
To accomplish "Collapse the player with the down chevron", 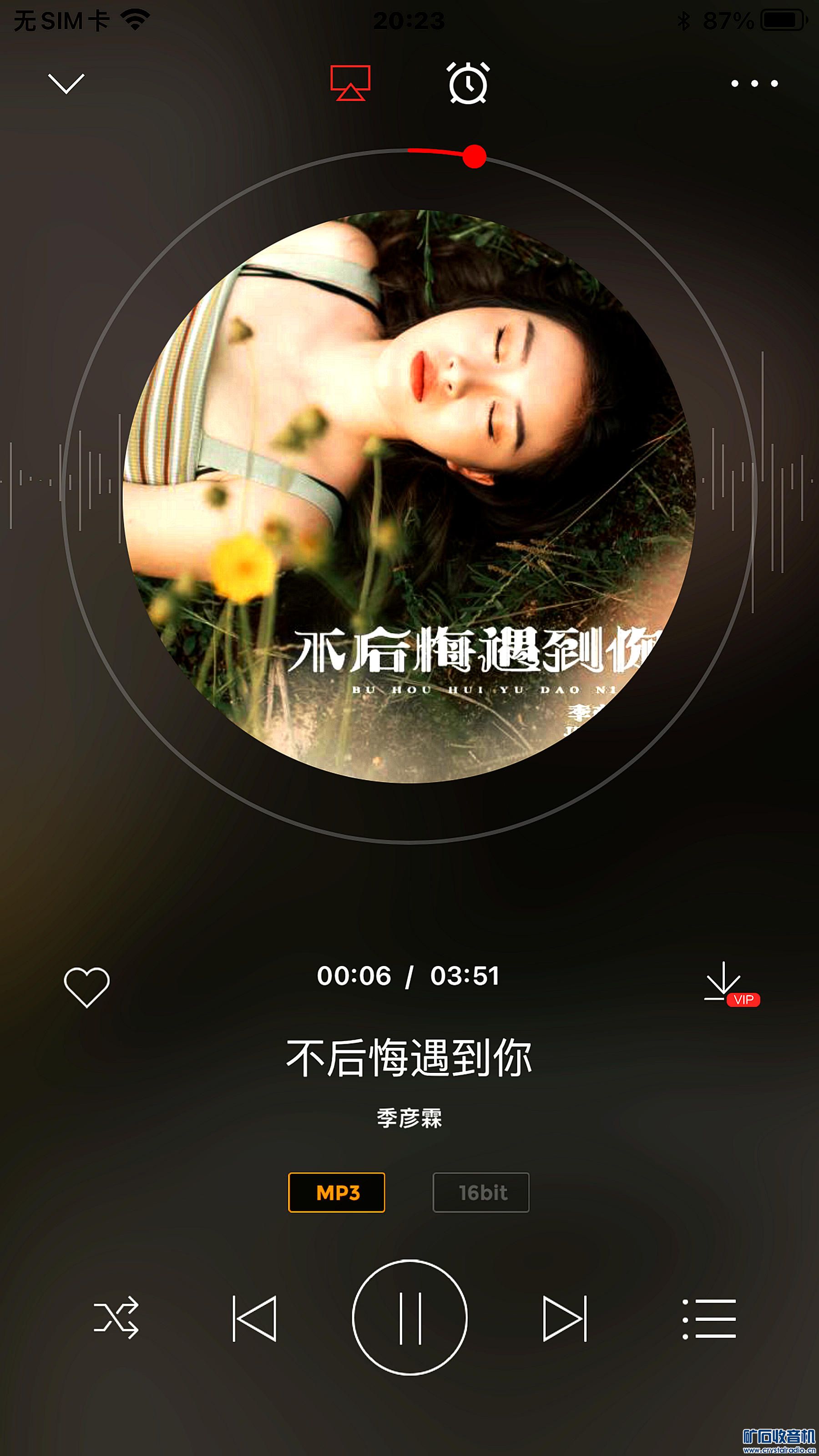I will point(66,84).
